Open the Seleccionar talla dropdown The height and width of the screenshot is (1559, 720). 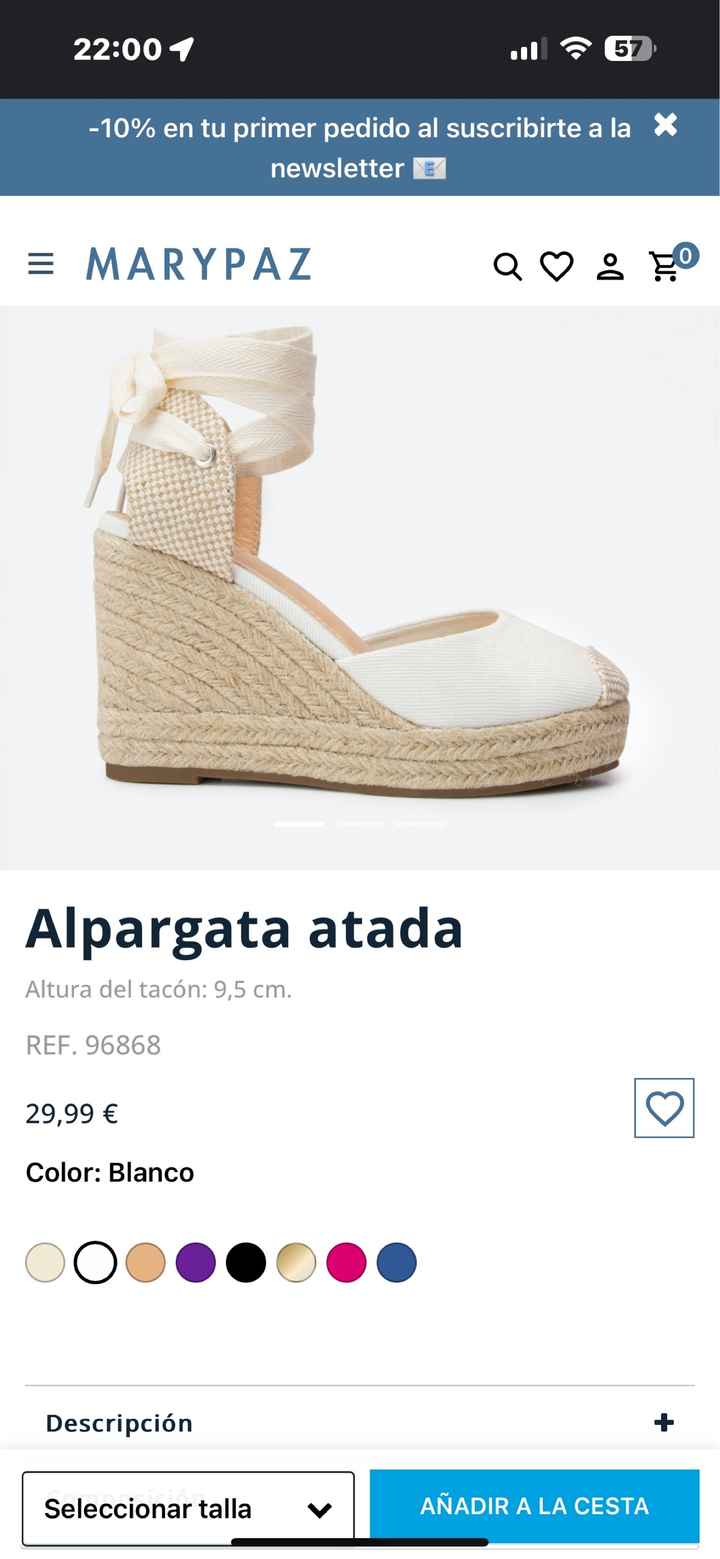[x=188, y=1508]
